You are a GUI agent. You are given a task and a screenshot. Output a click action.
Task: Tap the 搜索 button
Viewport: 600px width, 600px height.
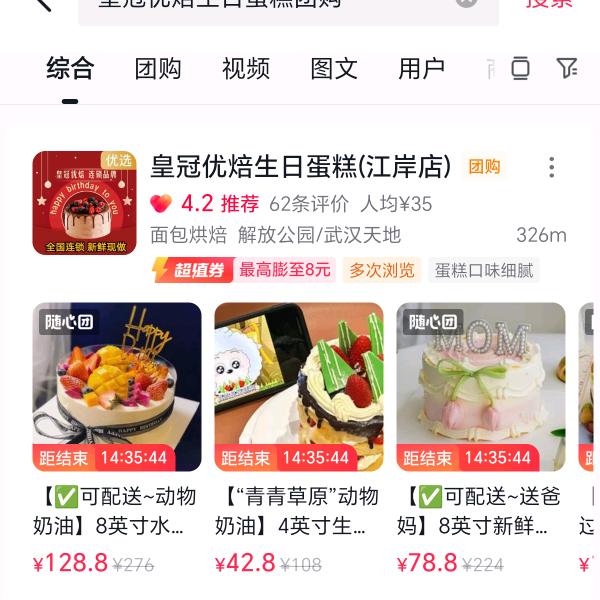(549, 4)
